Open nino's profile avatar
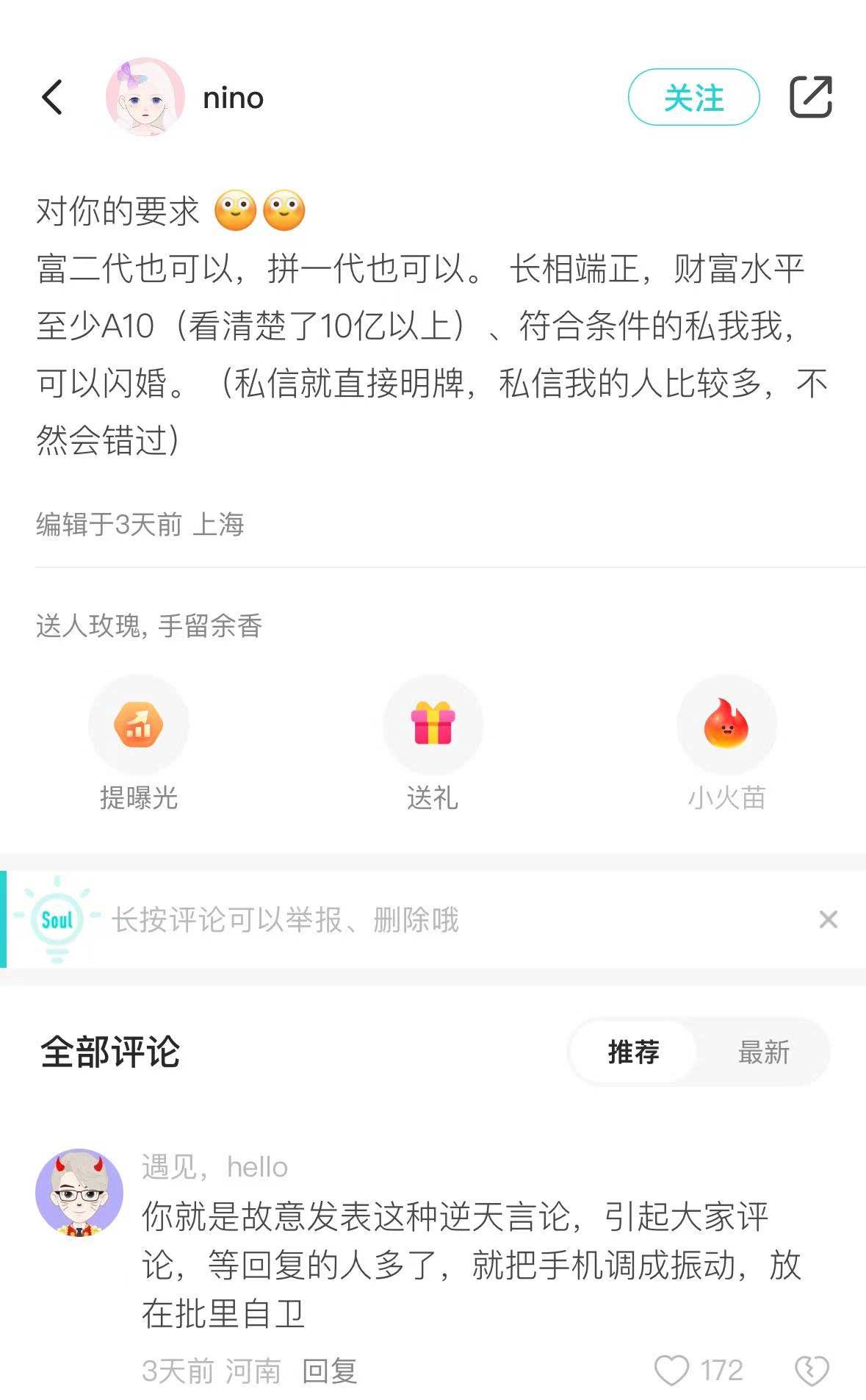 tap(145, 97)
